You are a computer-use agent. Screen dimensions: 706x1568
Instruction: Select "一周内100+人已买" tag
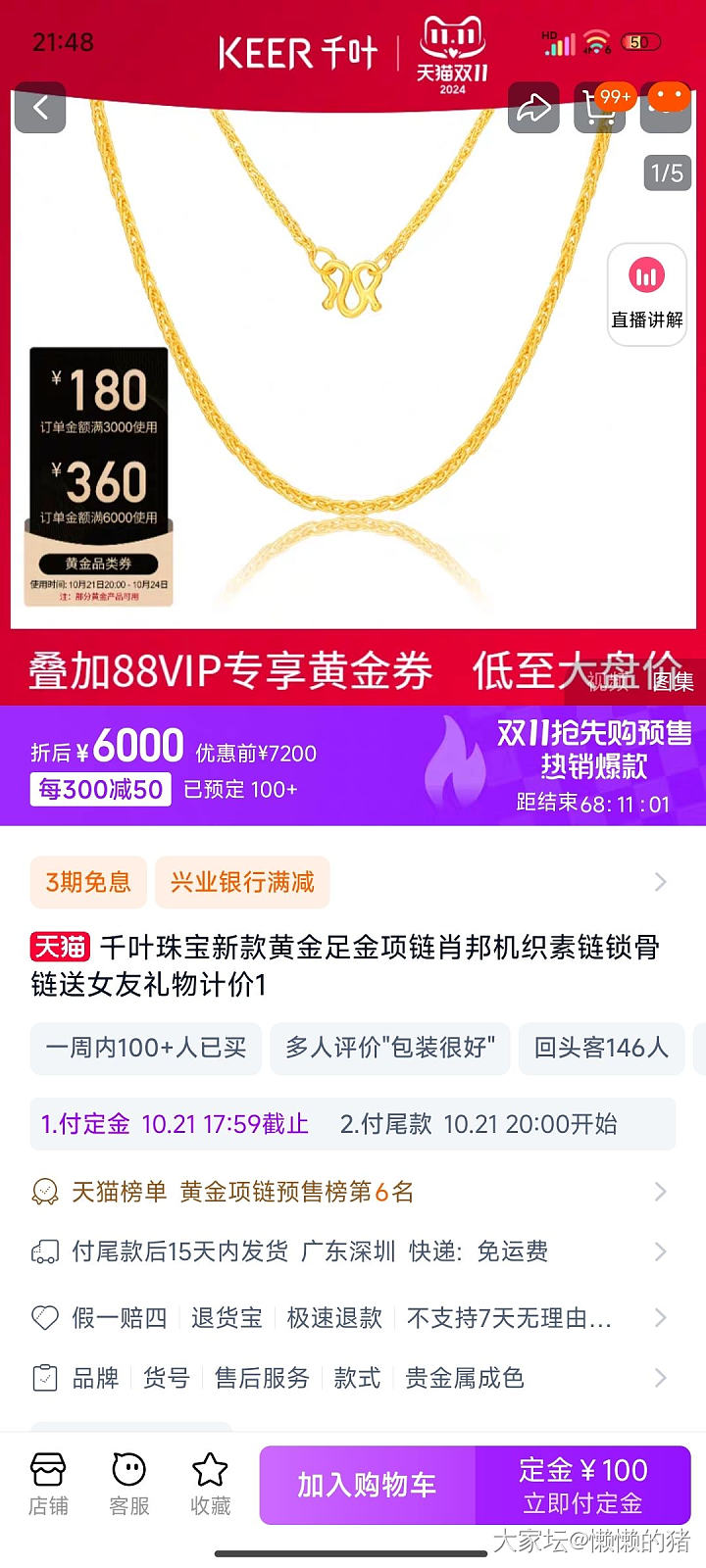(x=146, y=1048)
